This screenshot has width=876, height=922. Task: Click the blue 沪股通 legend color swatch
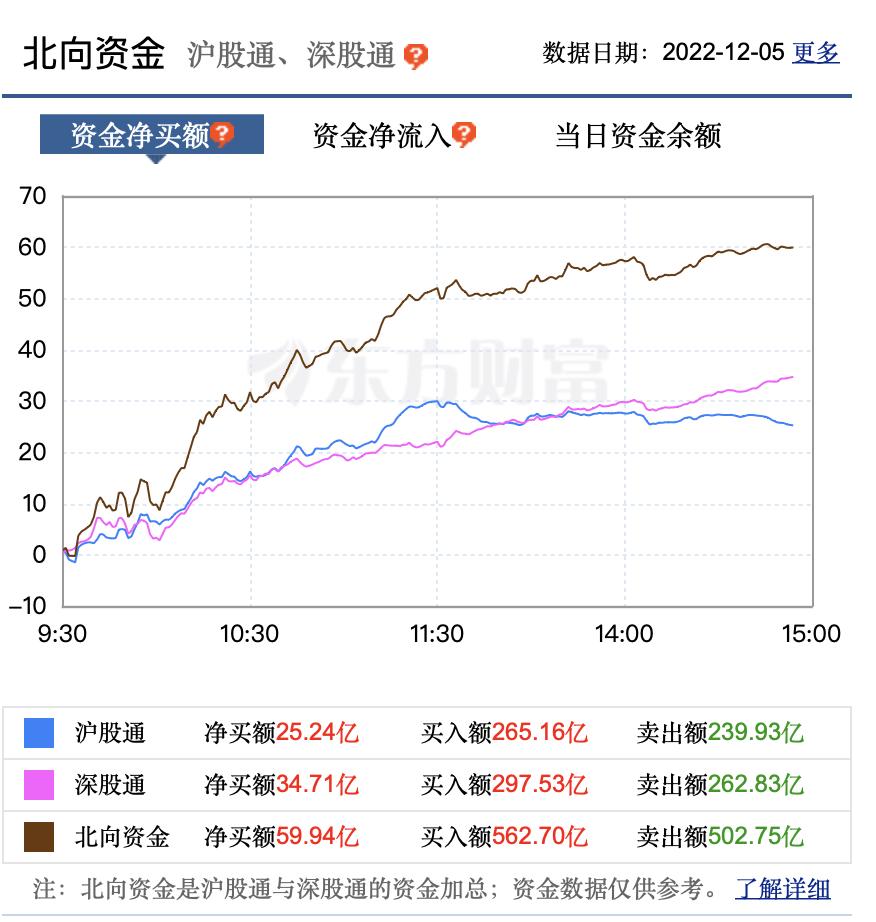coord(39,734)
